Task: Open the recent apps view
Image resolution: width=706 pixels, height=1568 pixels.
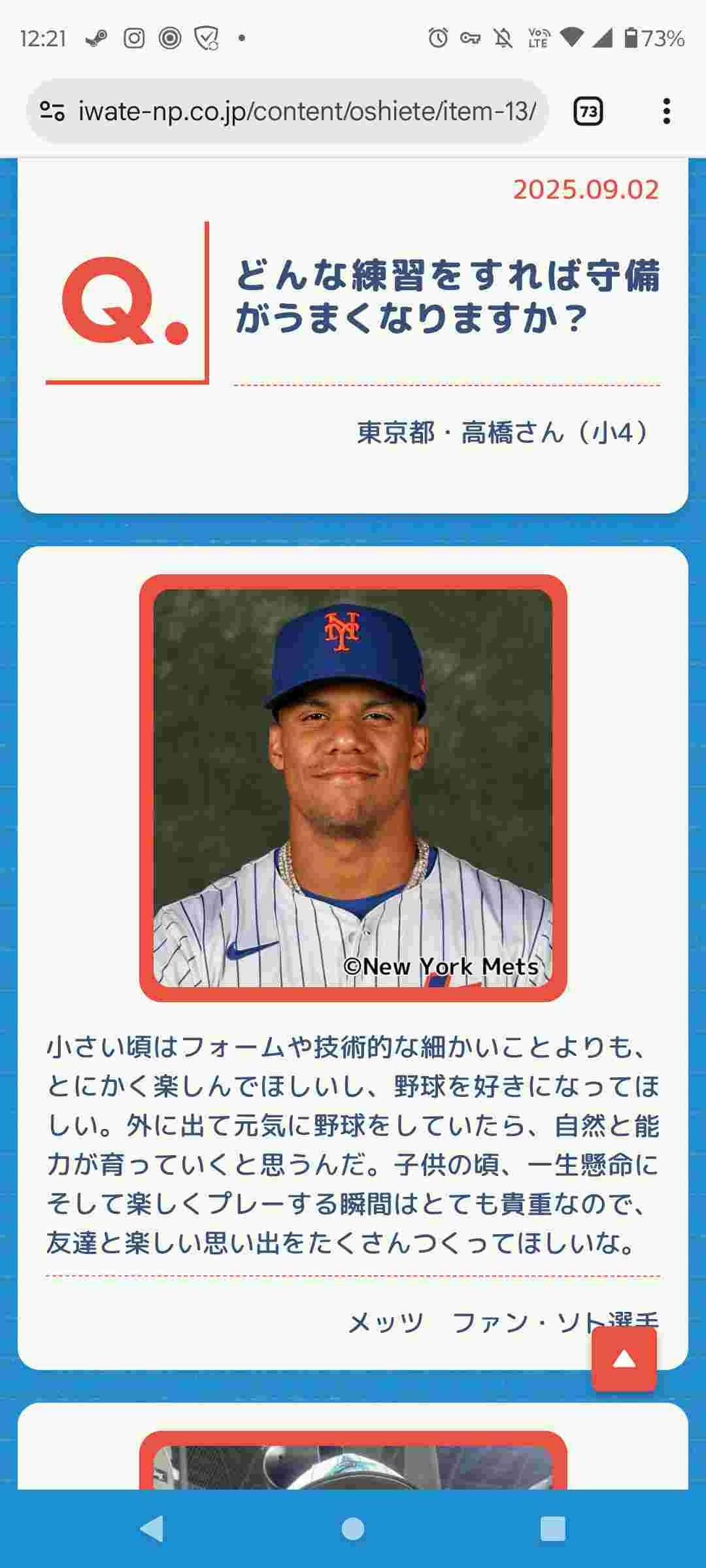Action: [552, 1529]
